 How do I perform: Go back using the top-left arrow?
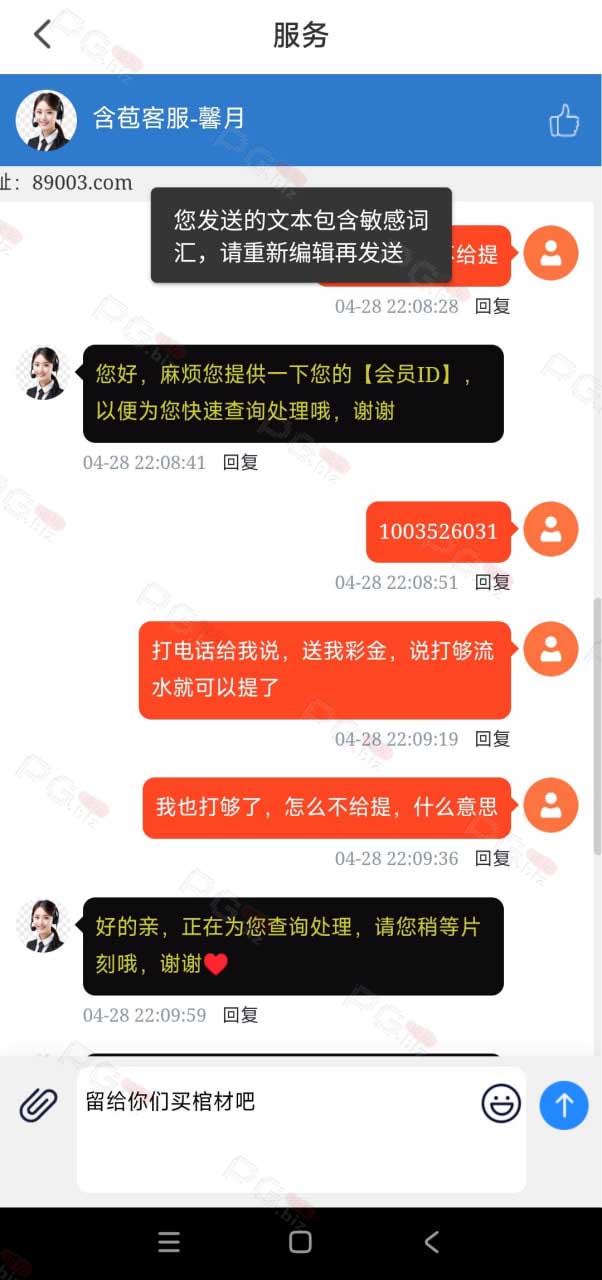pos(42,35)
